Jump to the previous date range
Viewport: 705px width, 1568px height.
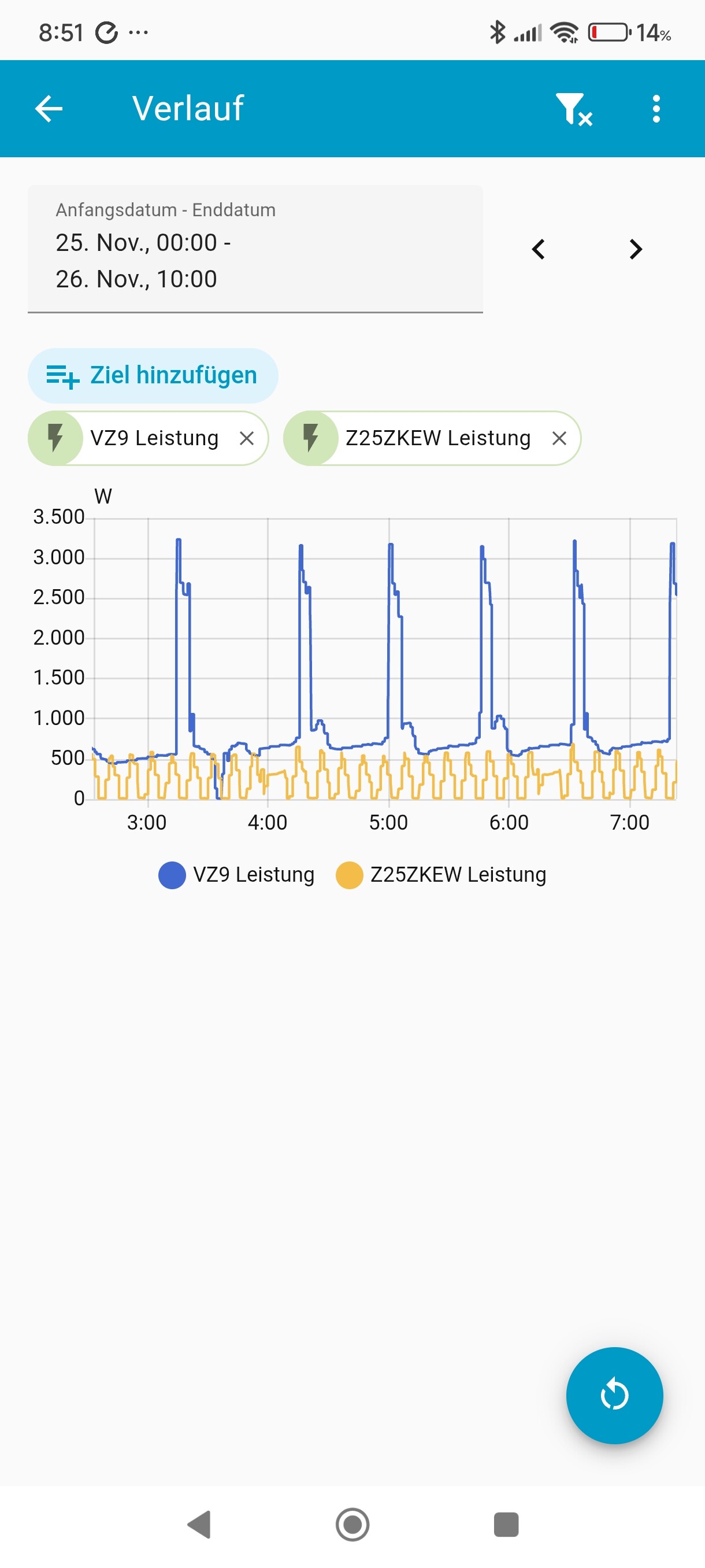click(539, 250)
